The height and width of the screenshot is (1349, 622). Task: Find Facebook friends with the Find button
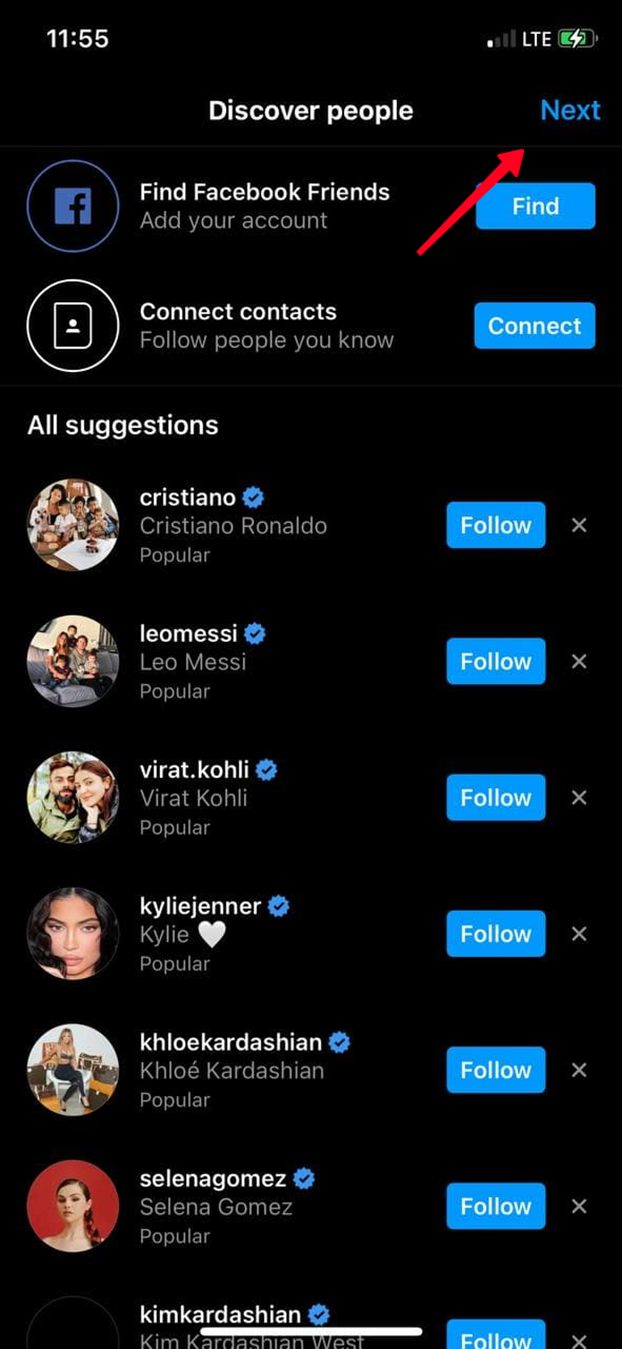coord(535,206)
